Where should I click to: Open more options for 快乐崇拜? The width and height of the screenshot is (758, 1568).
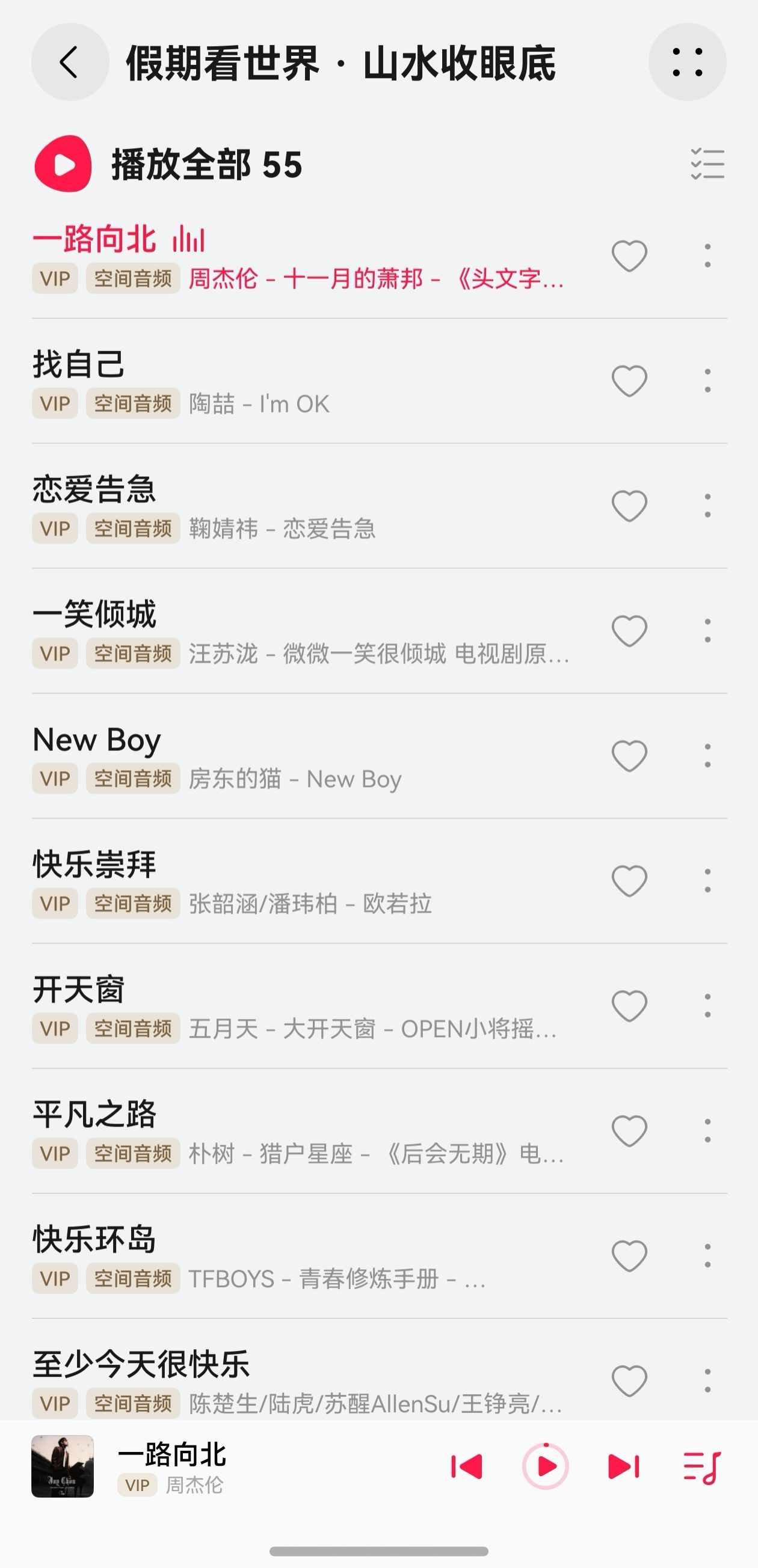[707, 881]
